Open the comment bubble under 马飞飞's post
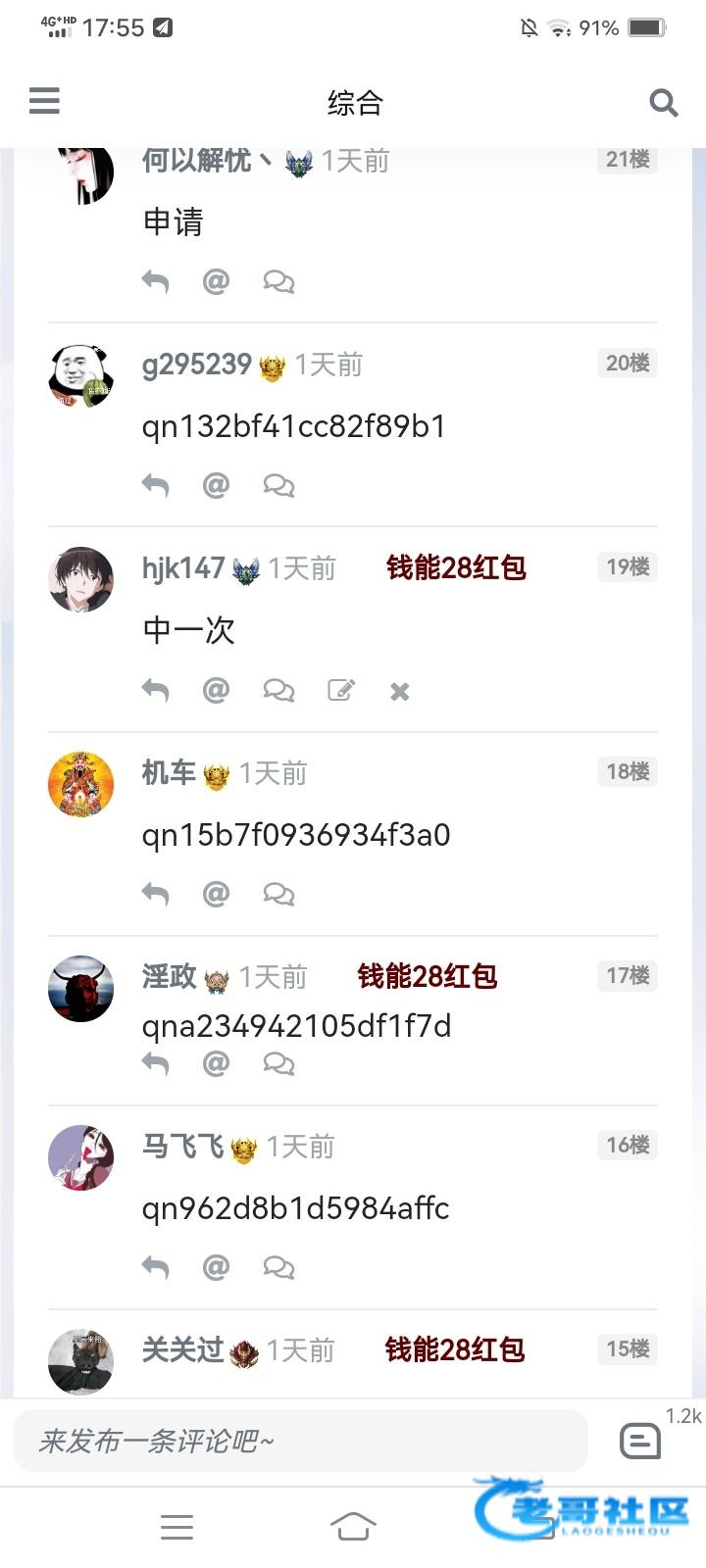This screenshot has width=706, height=1568. tap(278, 1267)
